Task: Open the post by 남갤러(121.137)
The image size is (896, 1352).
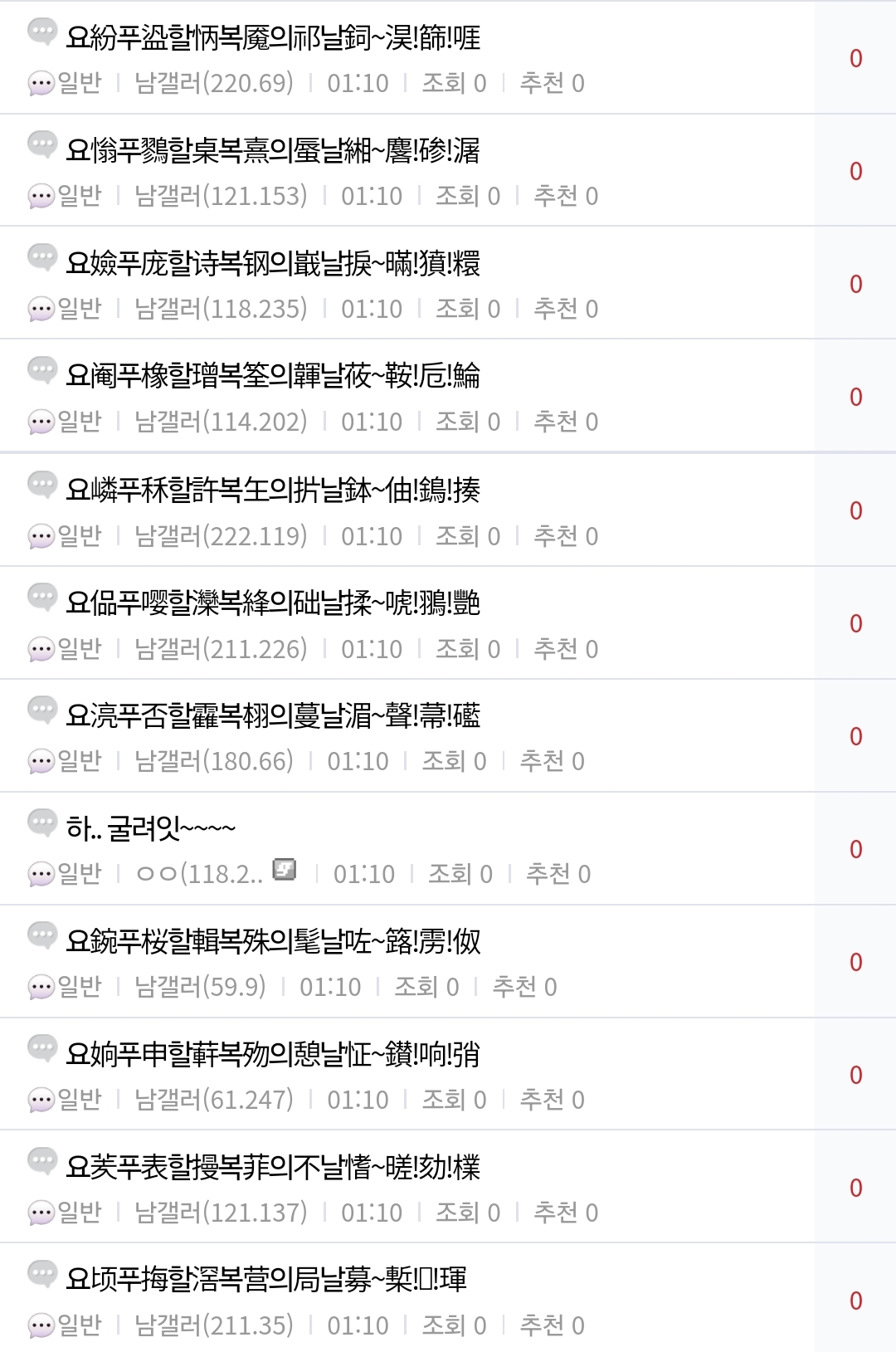Action: point(274,1167)
